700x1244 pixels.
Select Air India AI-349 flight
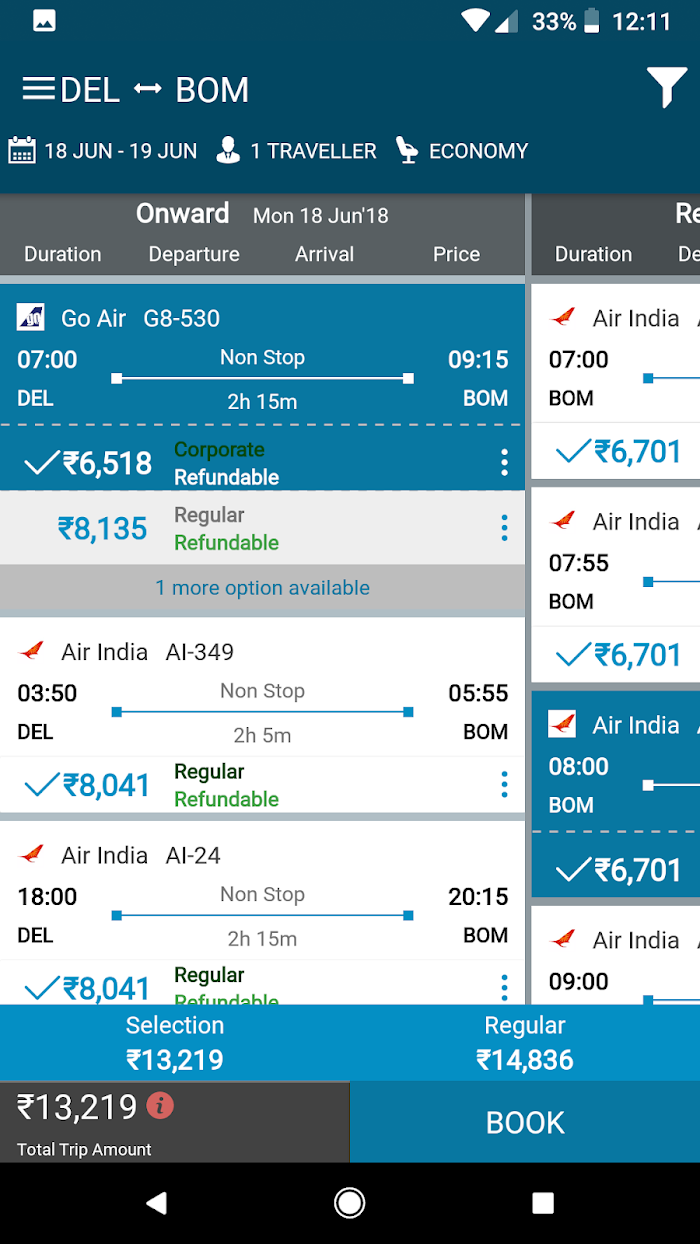pos(262,692)
